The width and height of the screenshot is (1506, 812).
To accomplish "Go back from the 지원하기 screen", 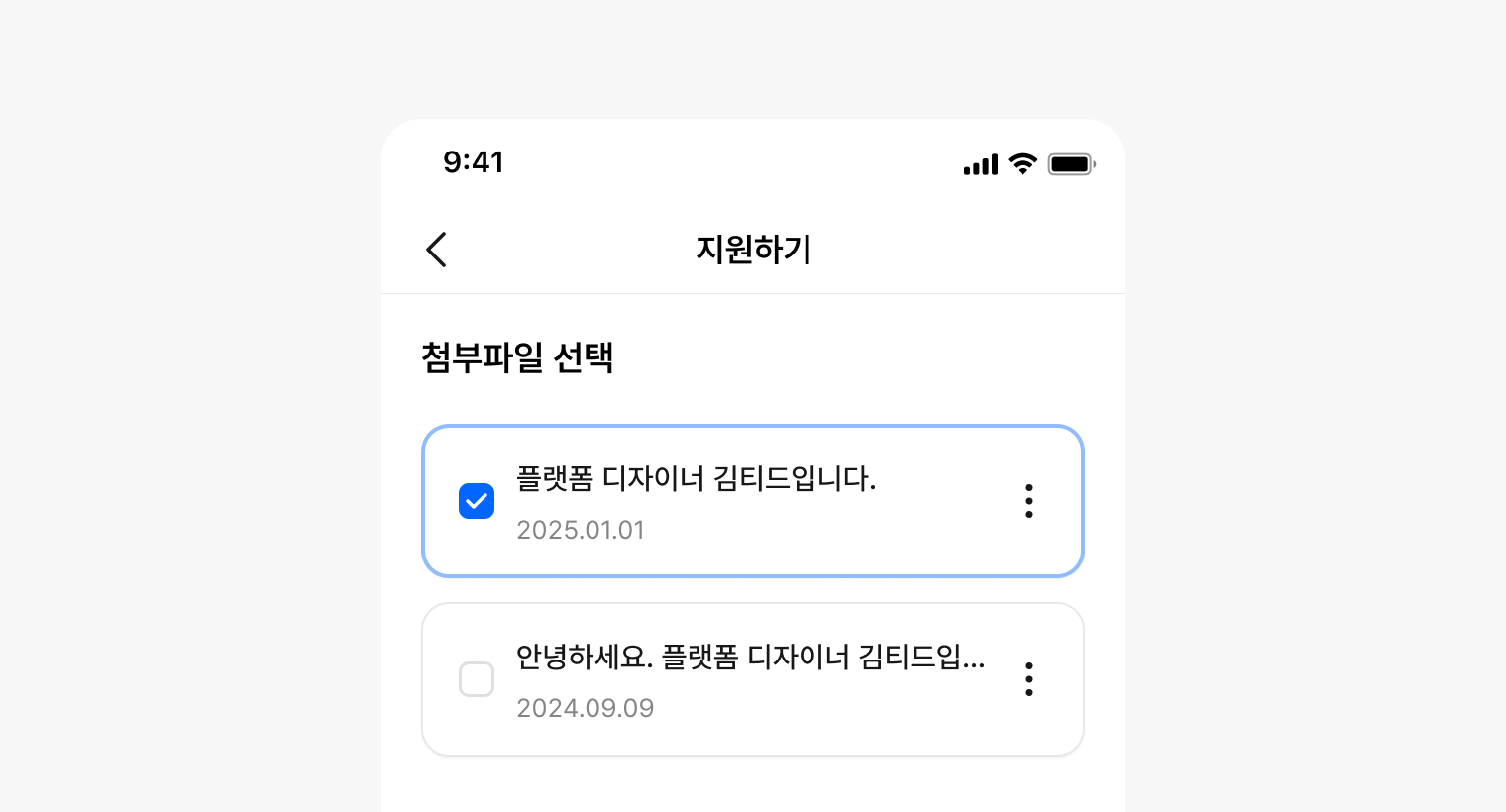I will (x=436, y=250).
